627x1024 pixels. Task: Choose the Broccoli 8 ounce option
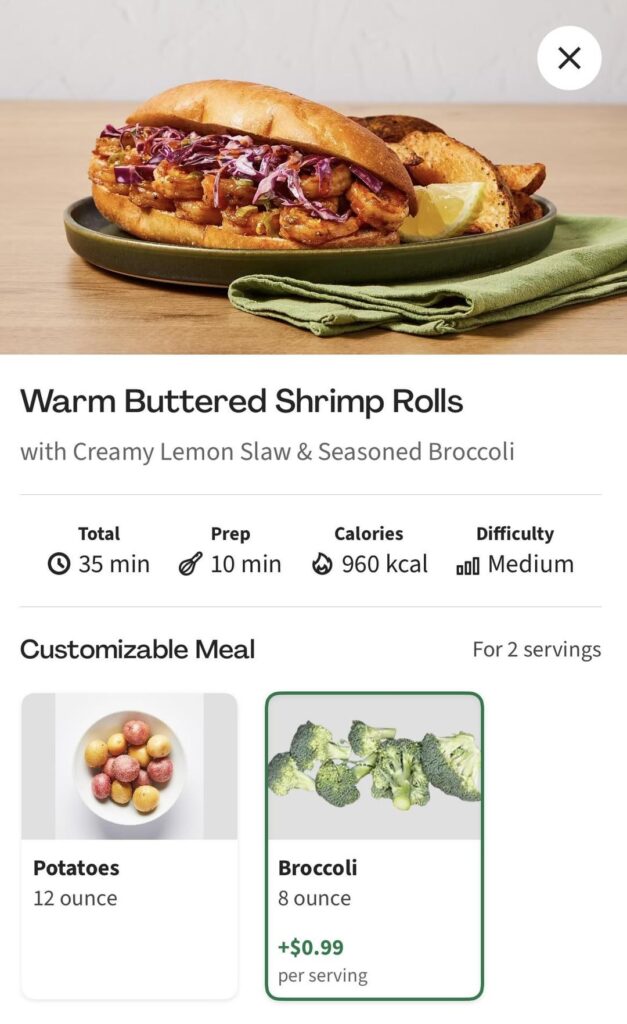pyautogui.click(x=374, y=845)
